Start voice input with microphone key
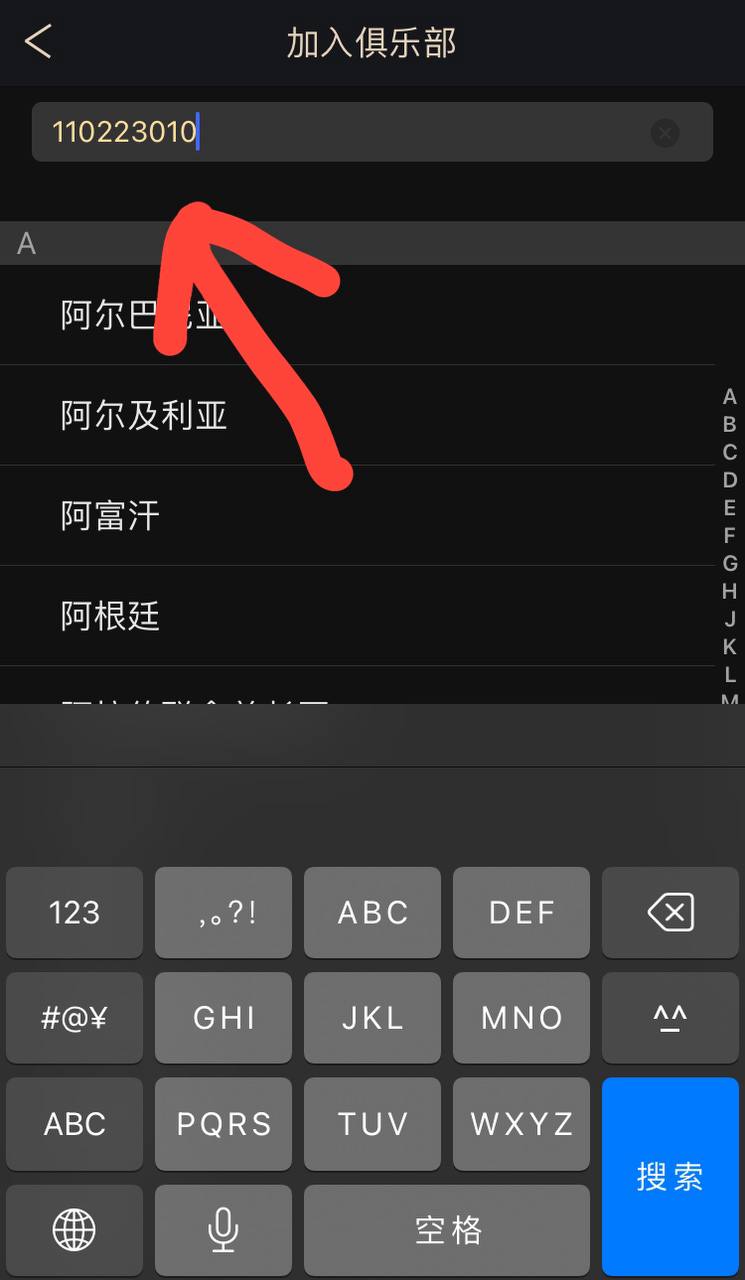This screenshot has height=1280, width=745. [x=223, y=1229]
